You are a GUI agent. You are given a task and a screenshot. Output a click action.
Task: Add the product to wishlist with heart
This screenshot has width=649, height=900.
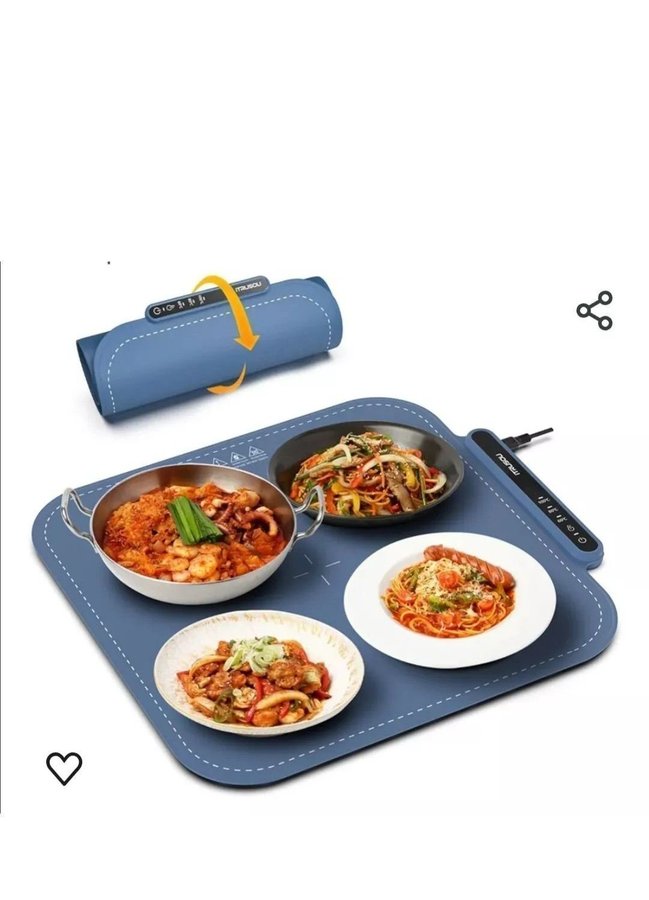coord(64,767)
